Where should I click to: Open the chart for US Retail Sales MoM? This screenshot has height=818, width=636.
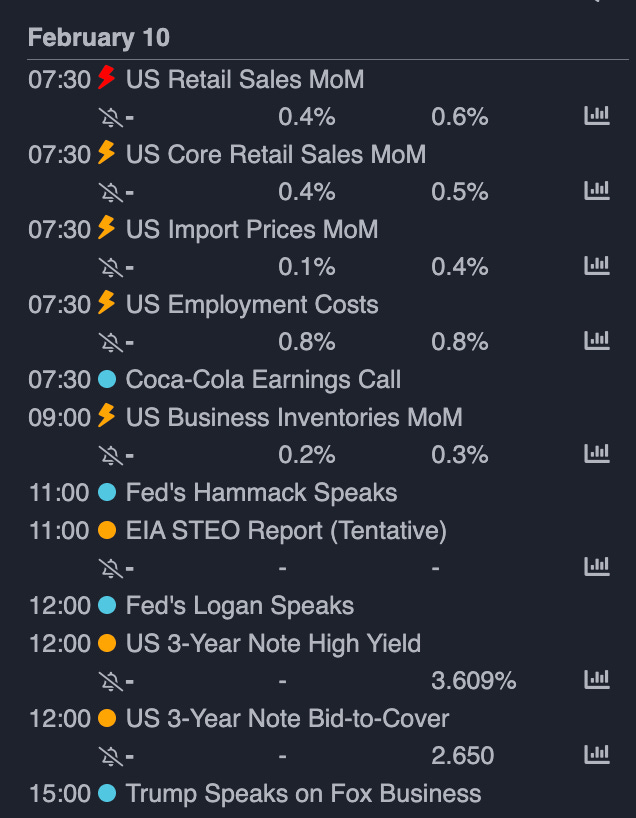point(596,116)
